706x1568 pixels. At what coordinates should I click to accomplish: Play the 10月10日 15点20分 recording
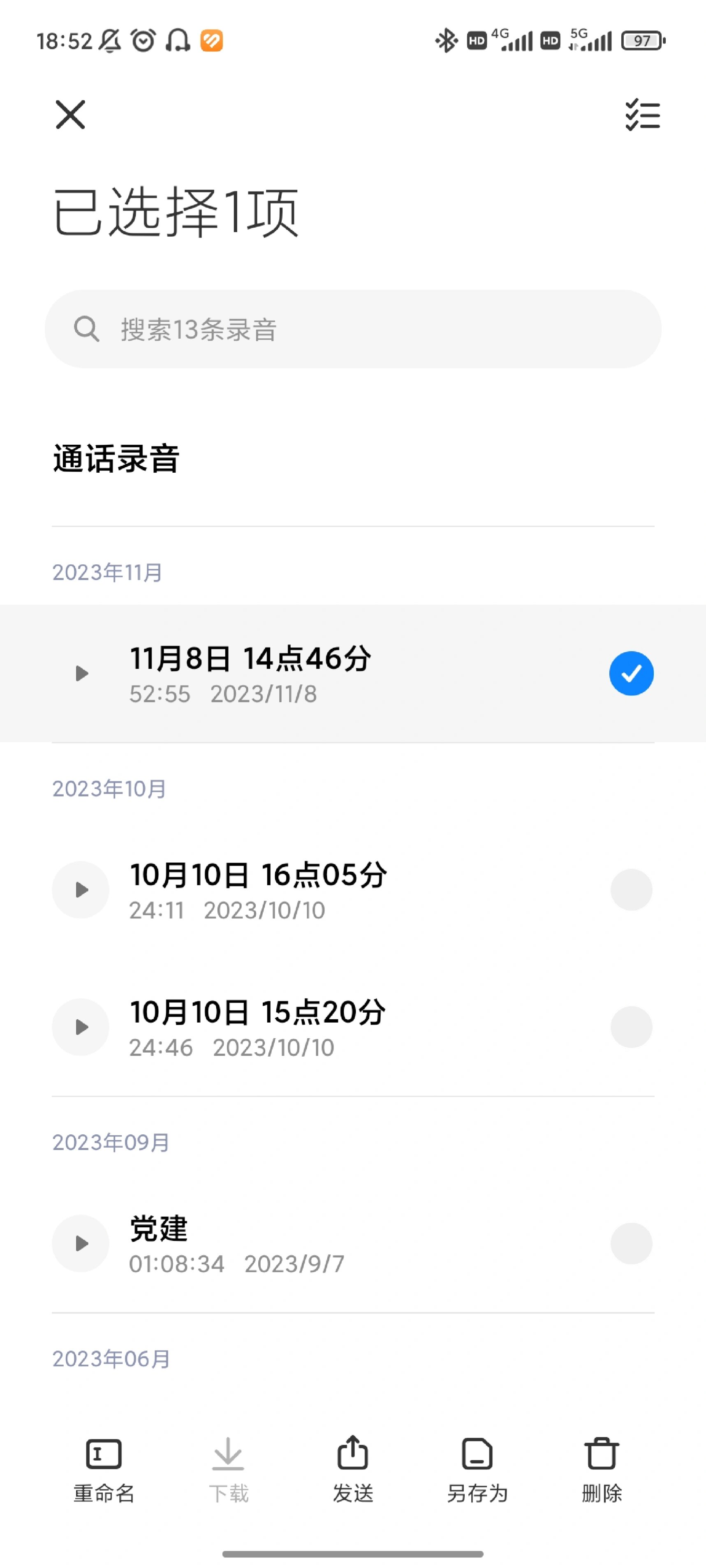(81, 1027)
